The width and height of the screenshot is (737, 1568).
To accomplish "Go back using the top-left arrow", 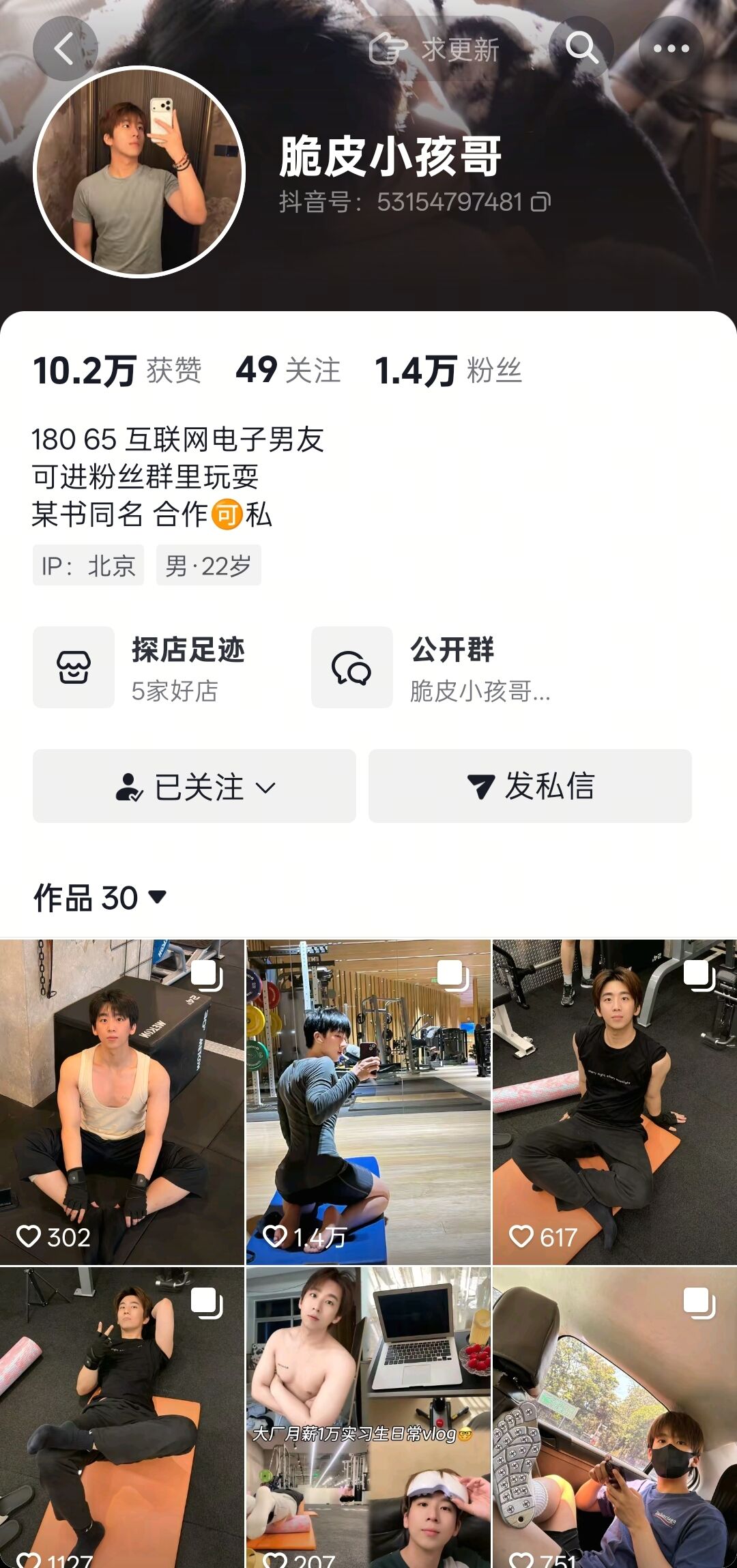I will point(65,49).
